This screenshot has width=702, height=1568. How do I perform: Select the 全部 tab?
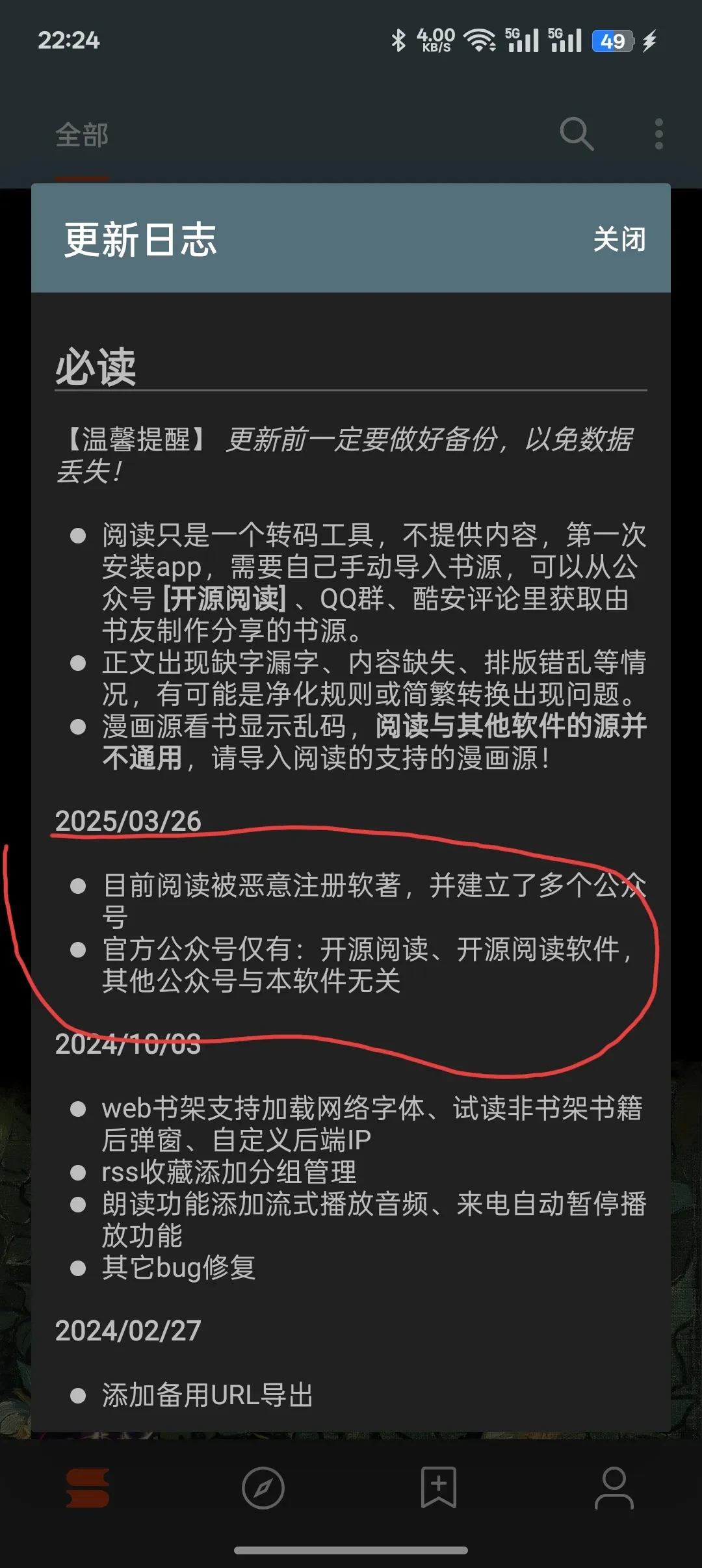pyautogui.click(x=82, y=136)
